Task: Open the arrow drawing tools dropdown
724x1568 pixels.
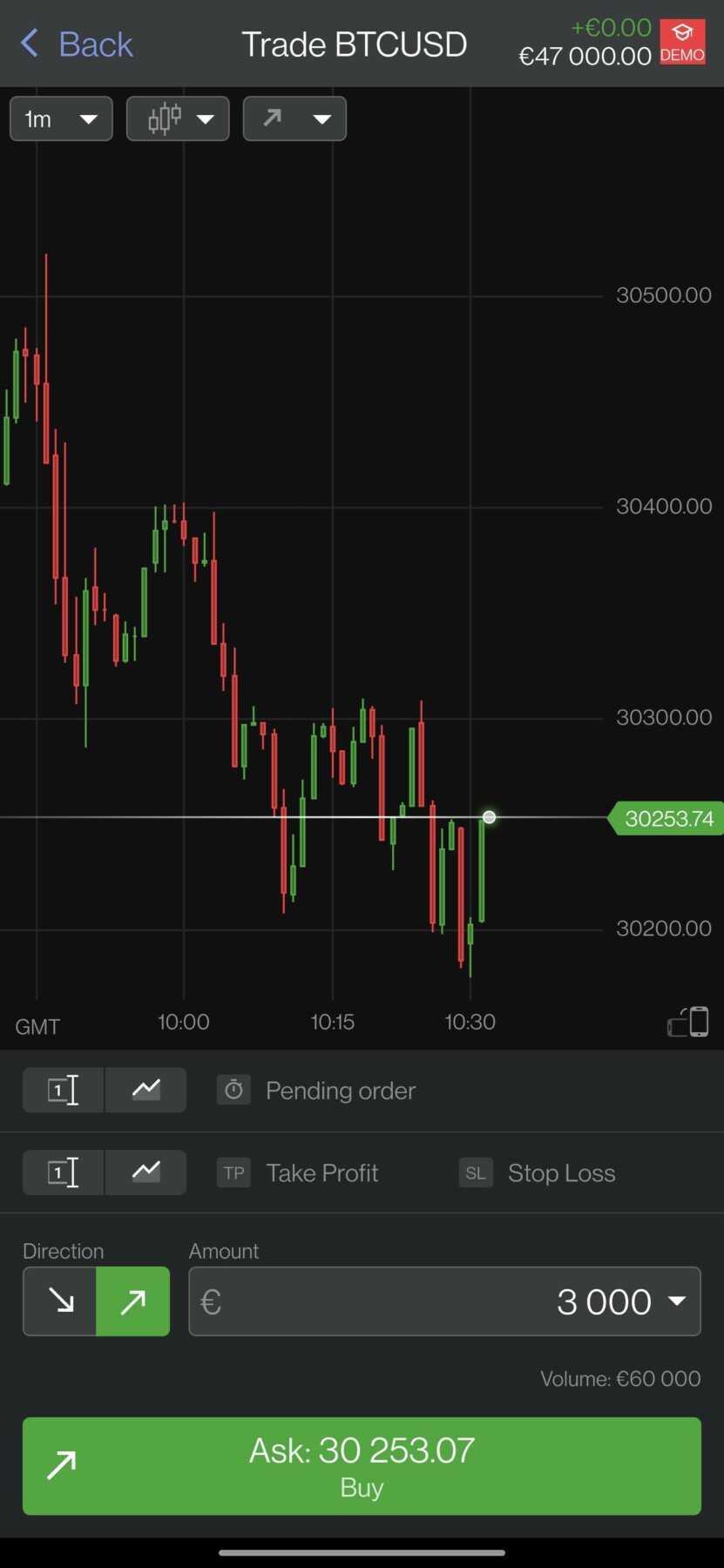Action: tap(294, 118)
